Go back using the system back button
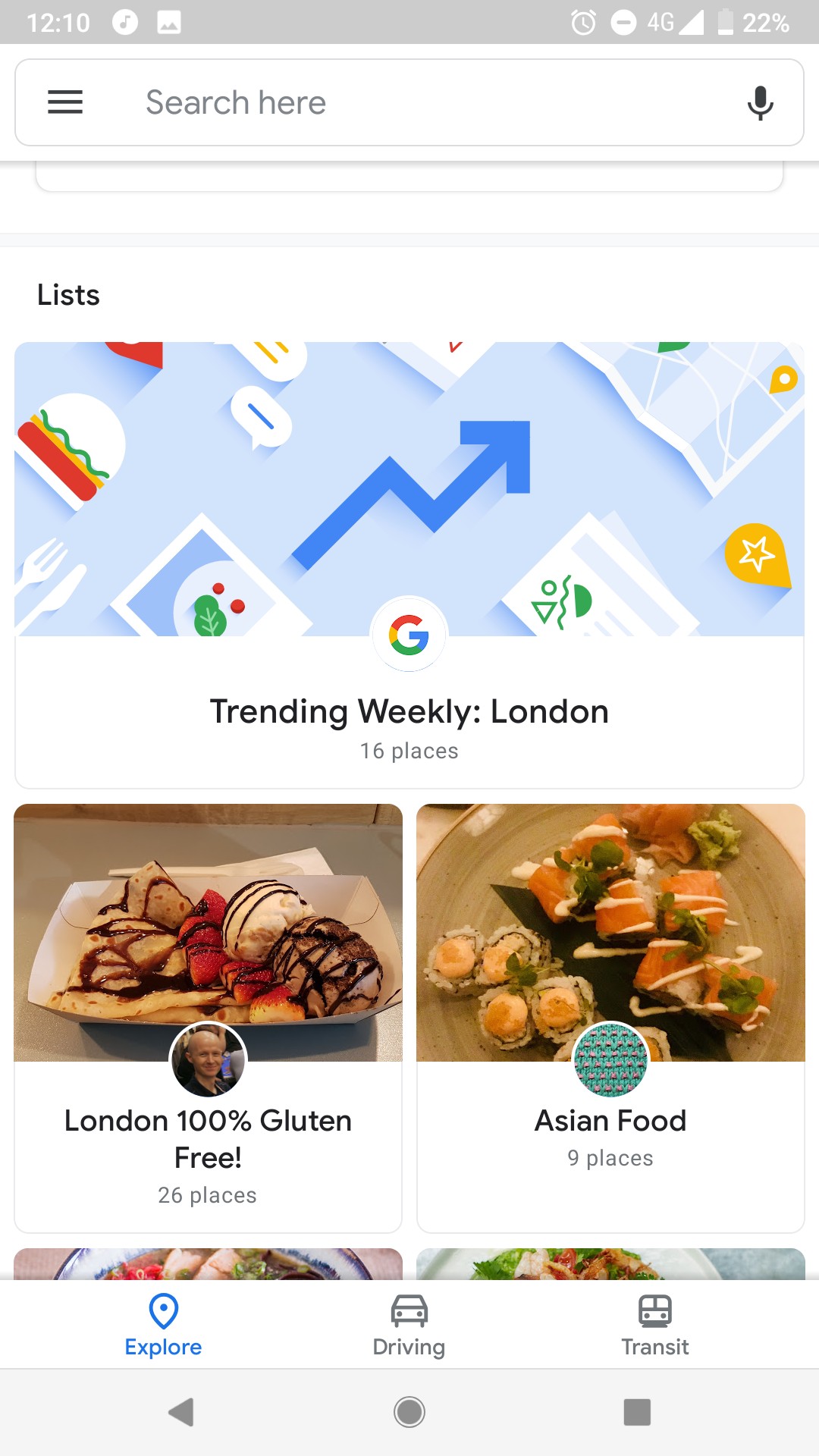The image size is (819, 1456). point(180,1412)
